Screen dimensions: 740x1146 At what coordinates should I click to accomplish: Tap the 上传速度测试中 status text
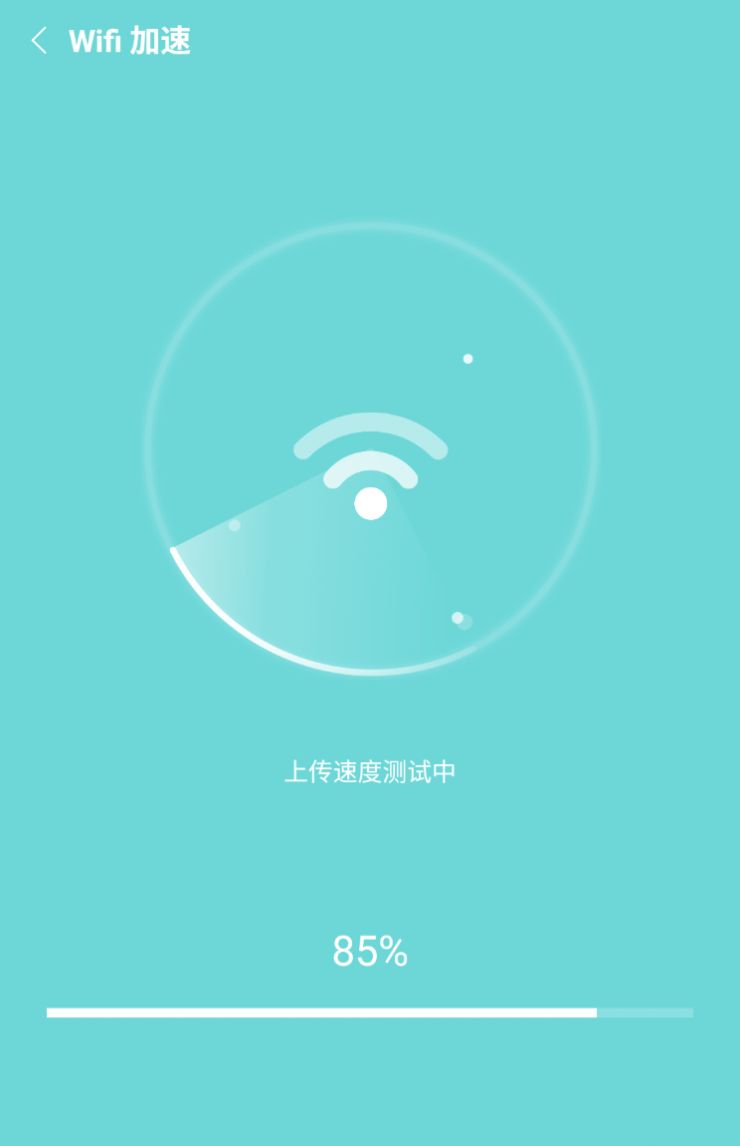pyautogui.click(x=370, y=770)
